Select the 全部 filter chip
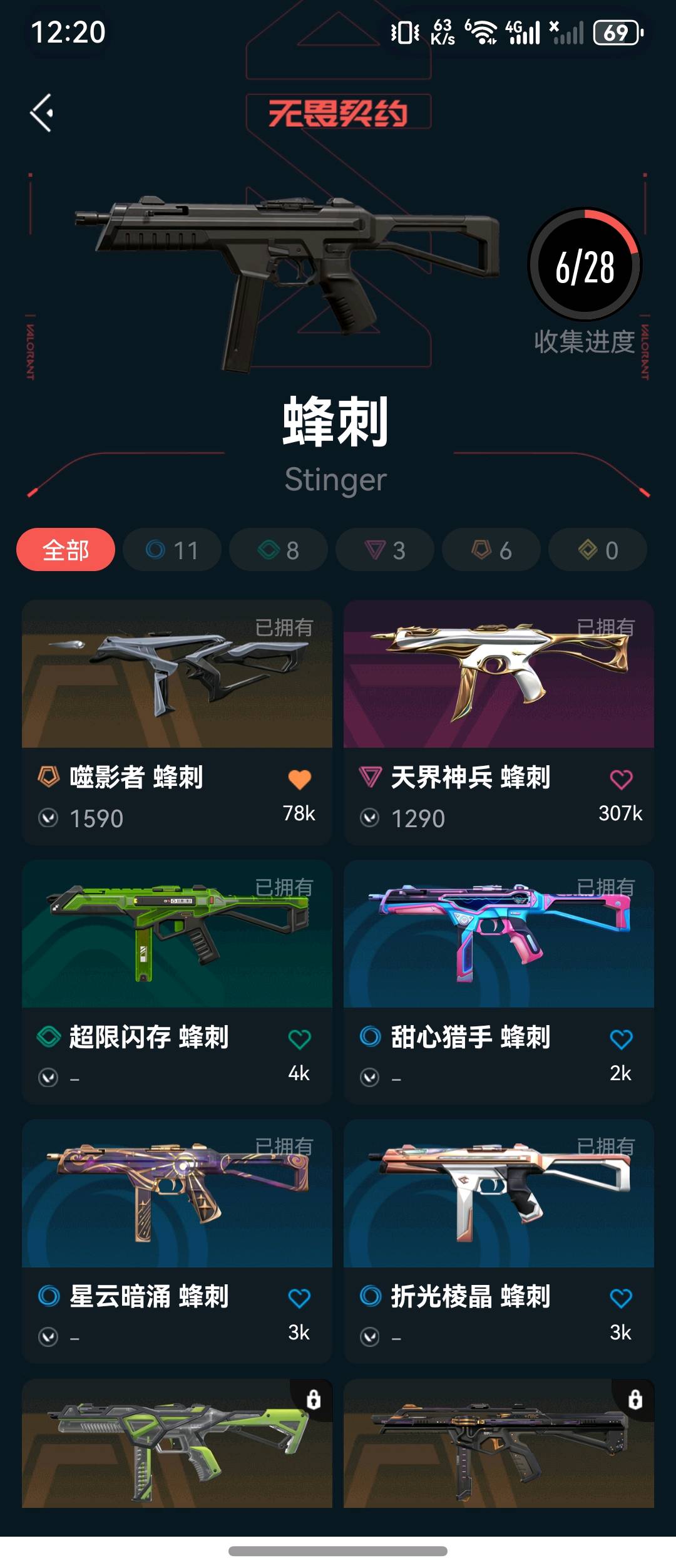The image size is (676, 1568). click(66, 550)
